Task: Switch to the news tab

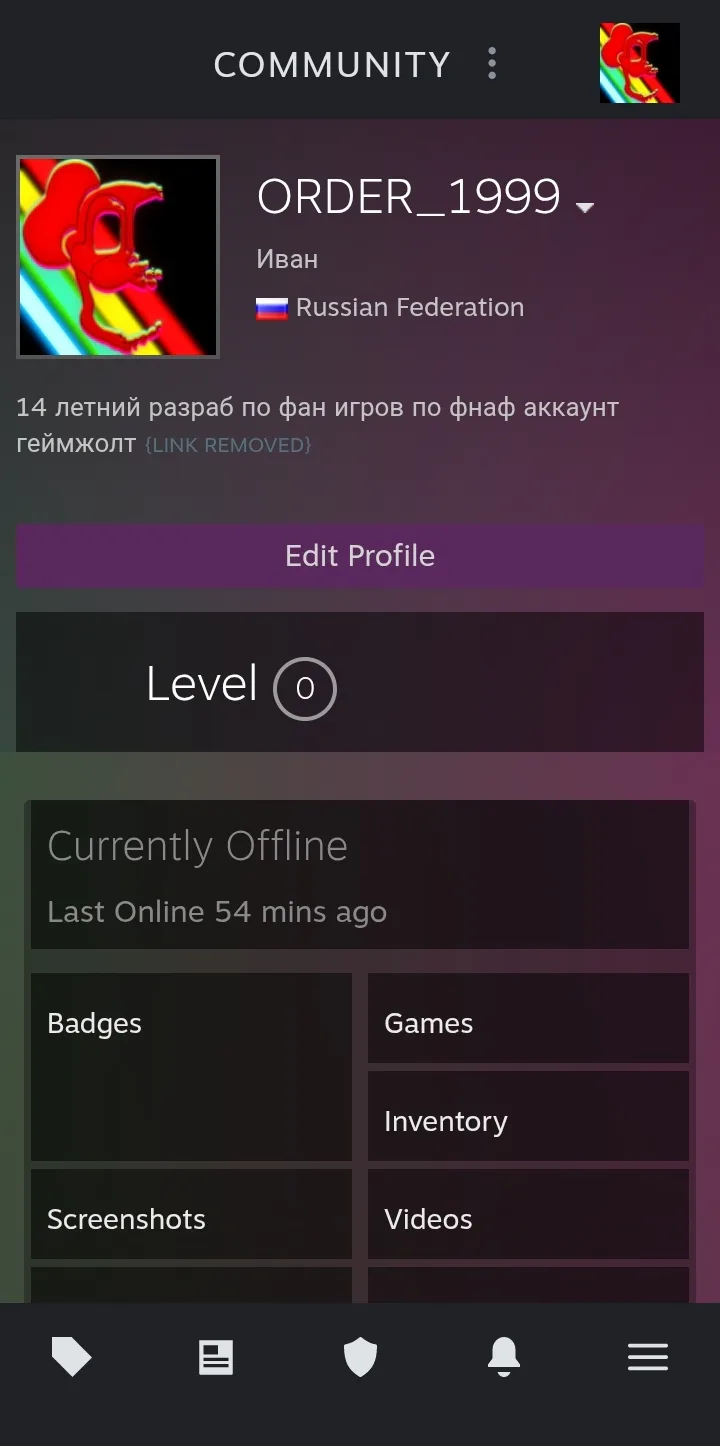Action: (216, 1357)
